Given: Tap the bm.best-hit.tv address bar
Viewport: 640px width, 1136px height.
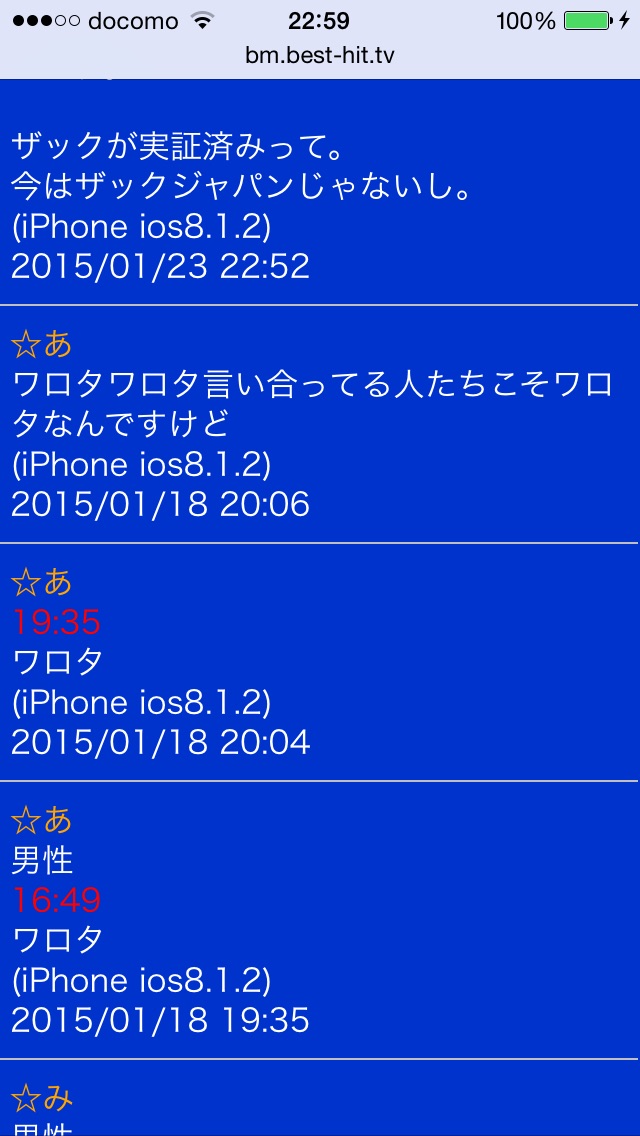Looking at the screenshot, I should pyautogui.click(x=320, y=56).
